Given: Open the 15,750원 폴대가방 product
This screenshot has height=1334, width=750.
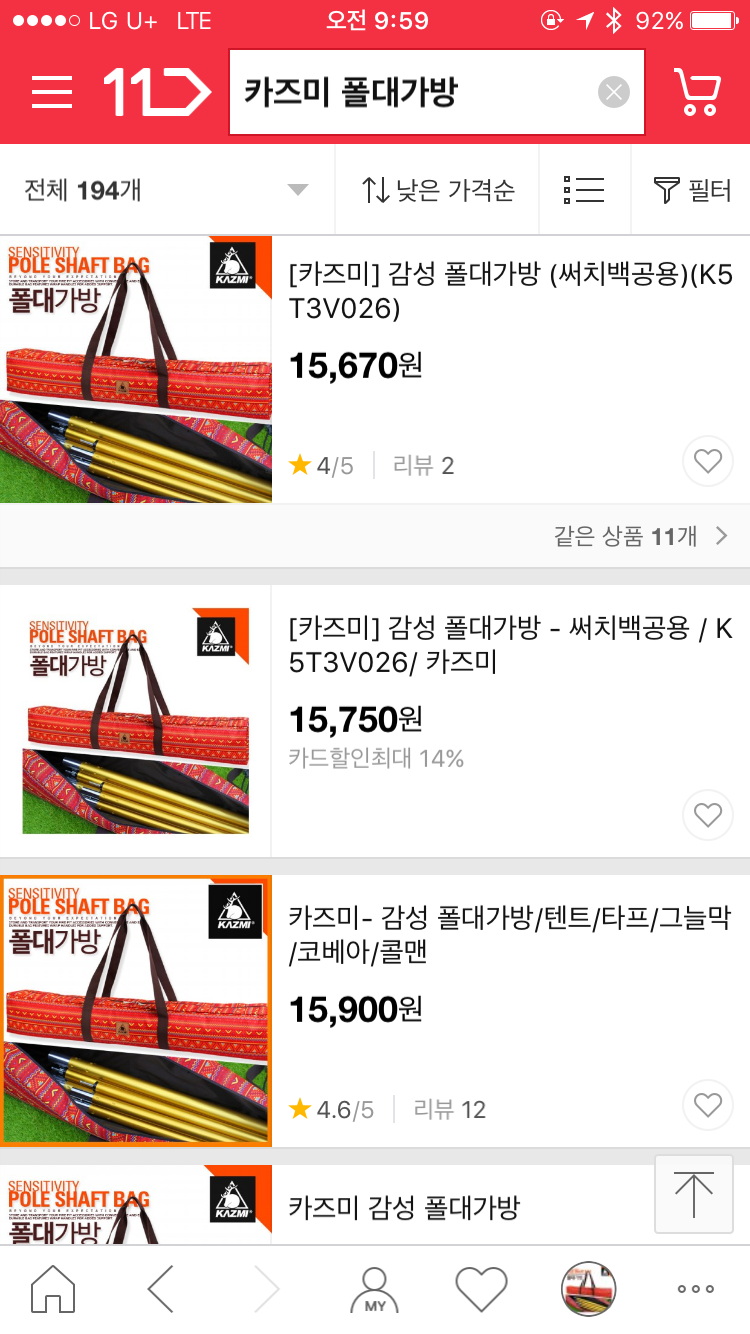Looking at the screenshot, I should click(x=510, y=645).
